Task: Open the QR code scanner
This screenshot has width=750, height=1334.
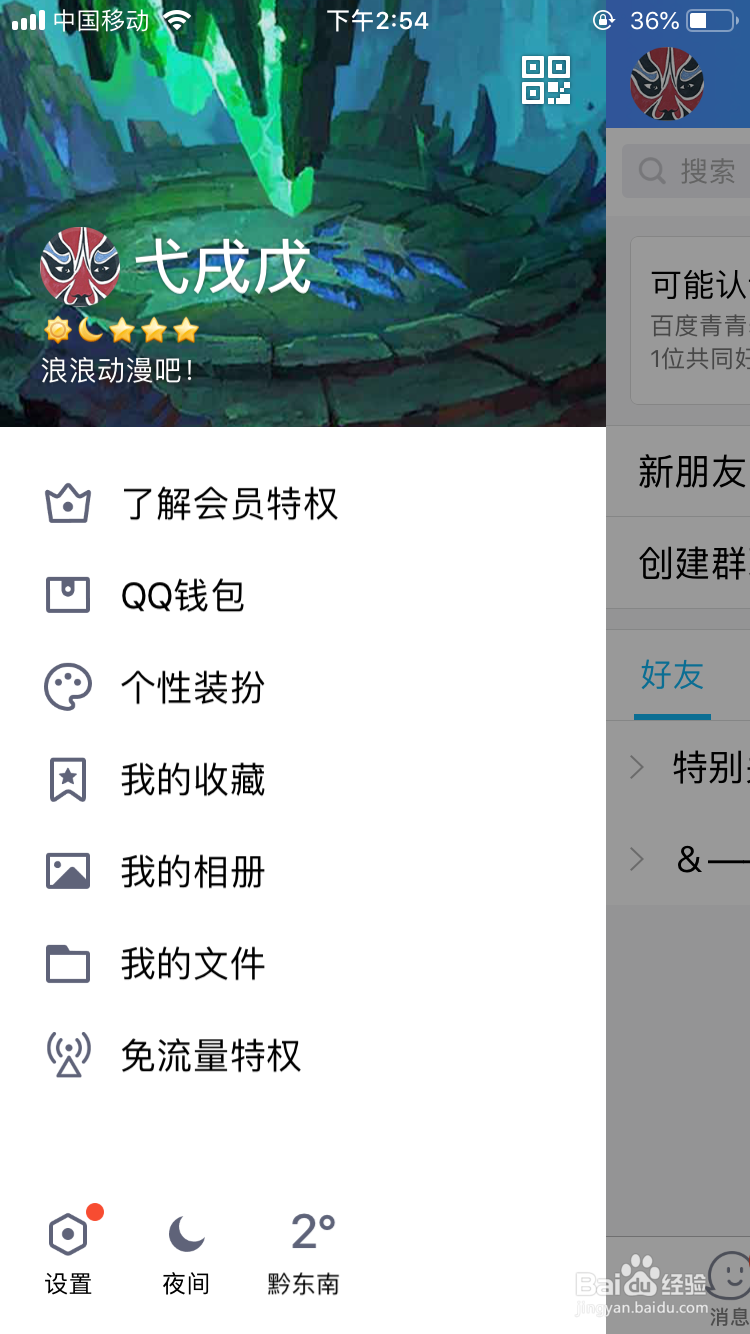Action: click(x=545, y=80)
